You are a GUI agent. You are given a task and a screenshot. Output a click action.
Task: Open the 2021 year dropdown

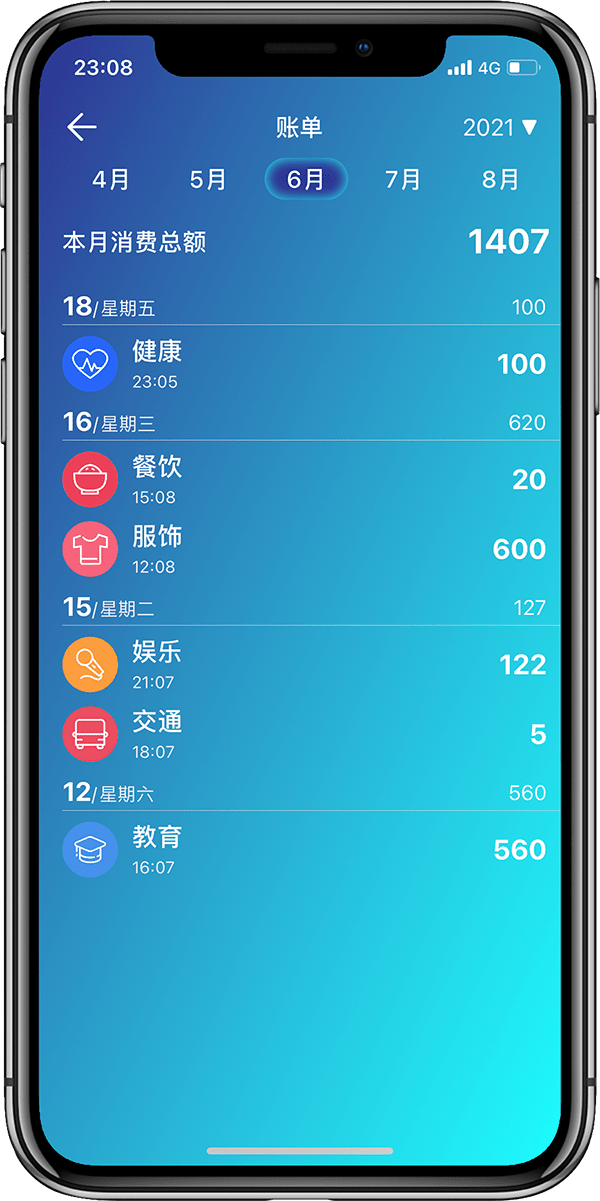[500, 127]
